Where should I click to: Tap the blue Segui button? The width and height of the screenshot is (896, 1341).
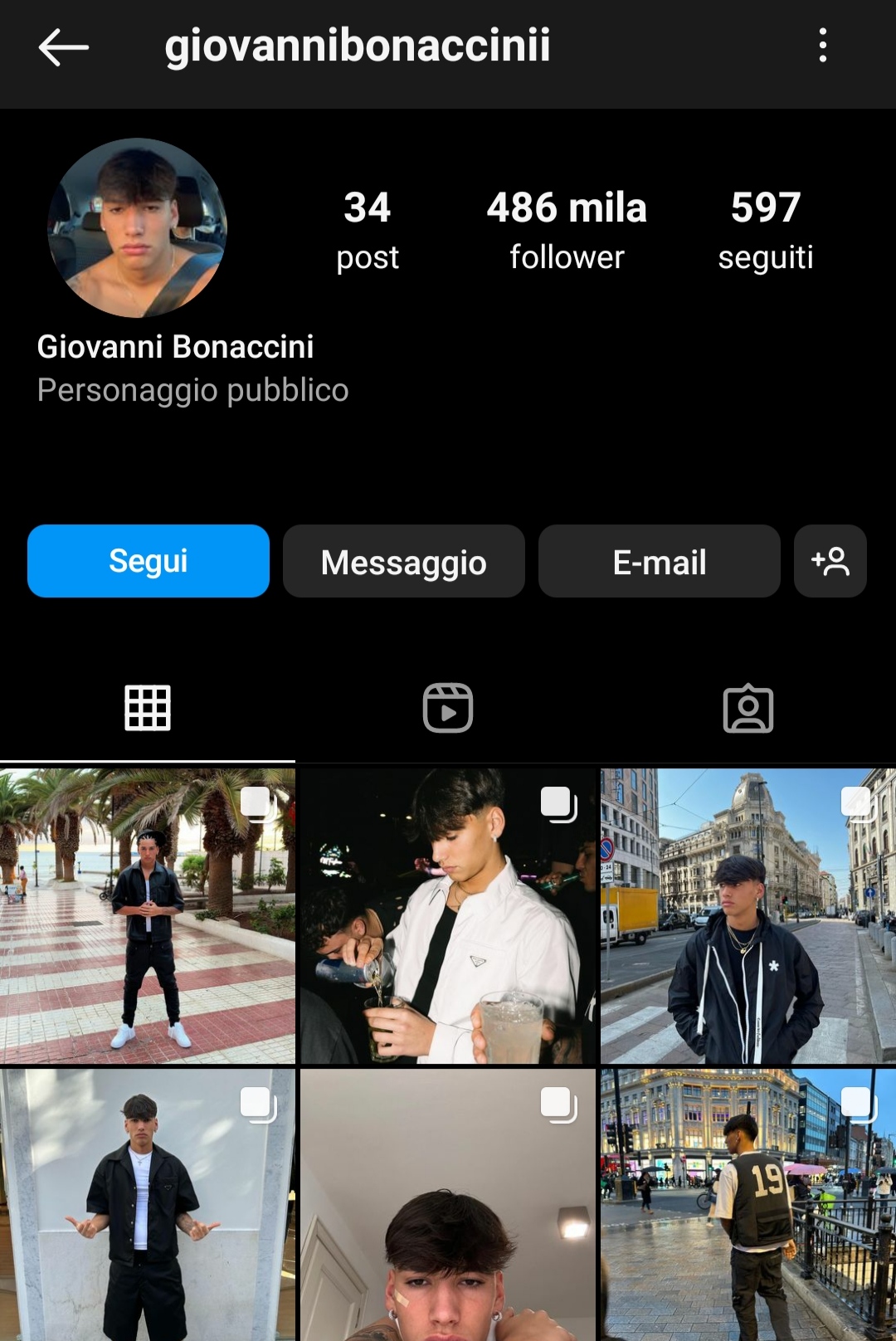click(149, 561)
